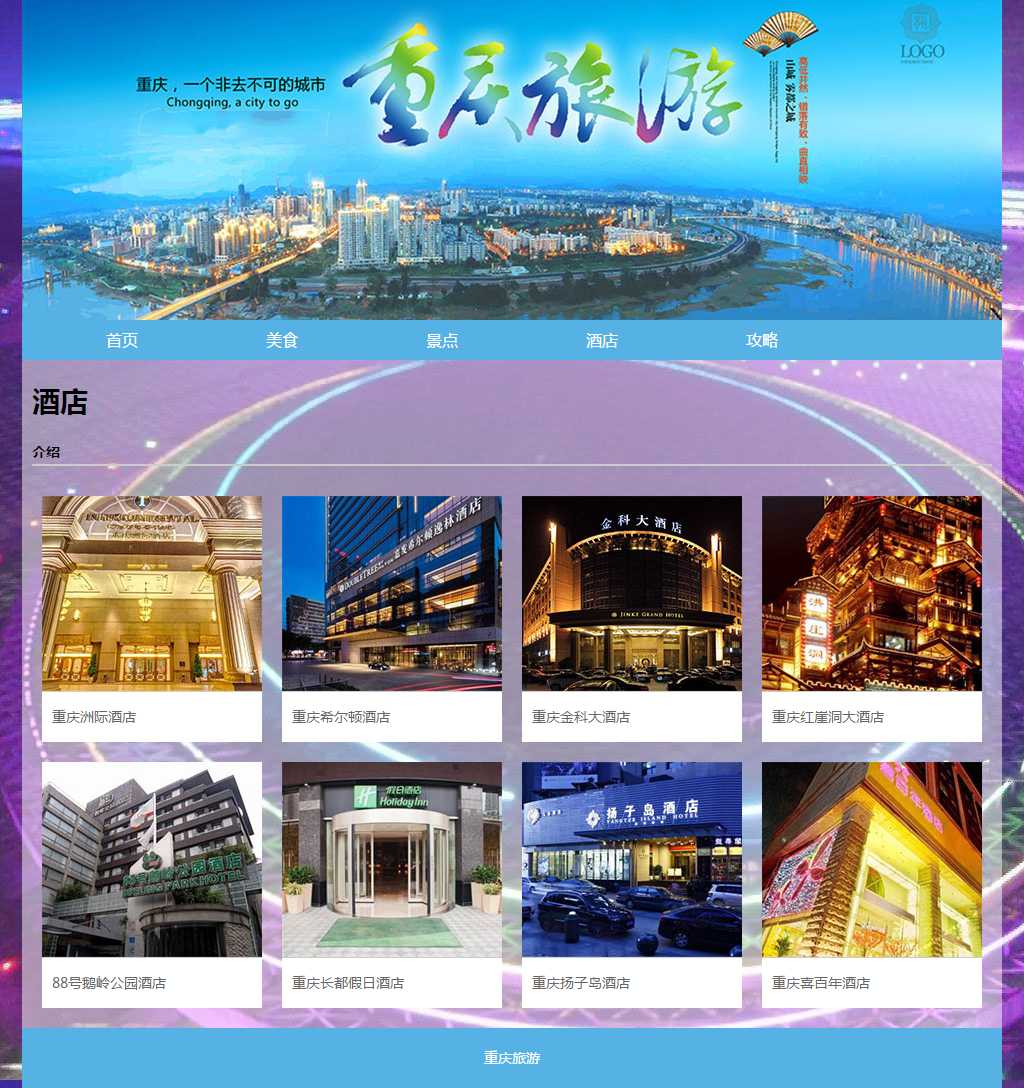View the 重庆长都假日酒店 card
Viewport: 1024px width, 1088px height.
(x=392, y=884)
